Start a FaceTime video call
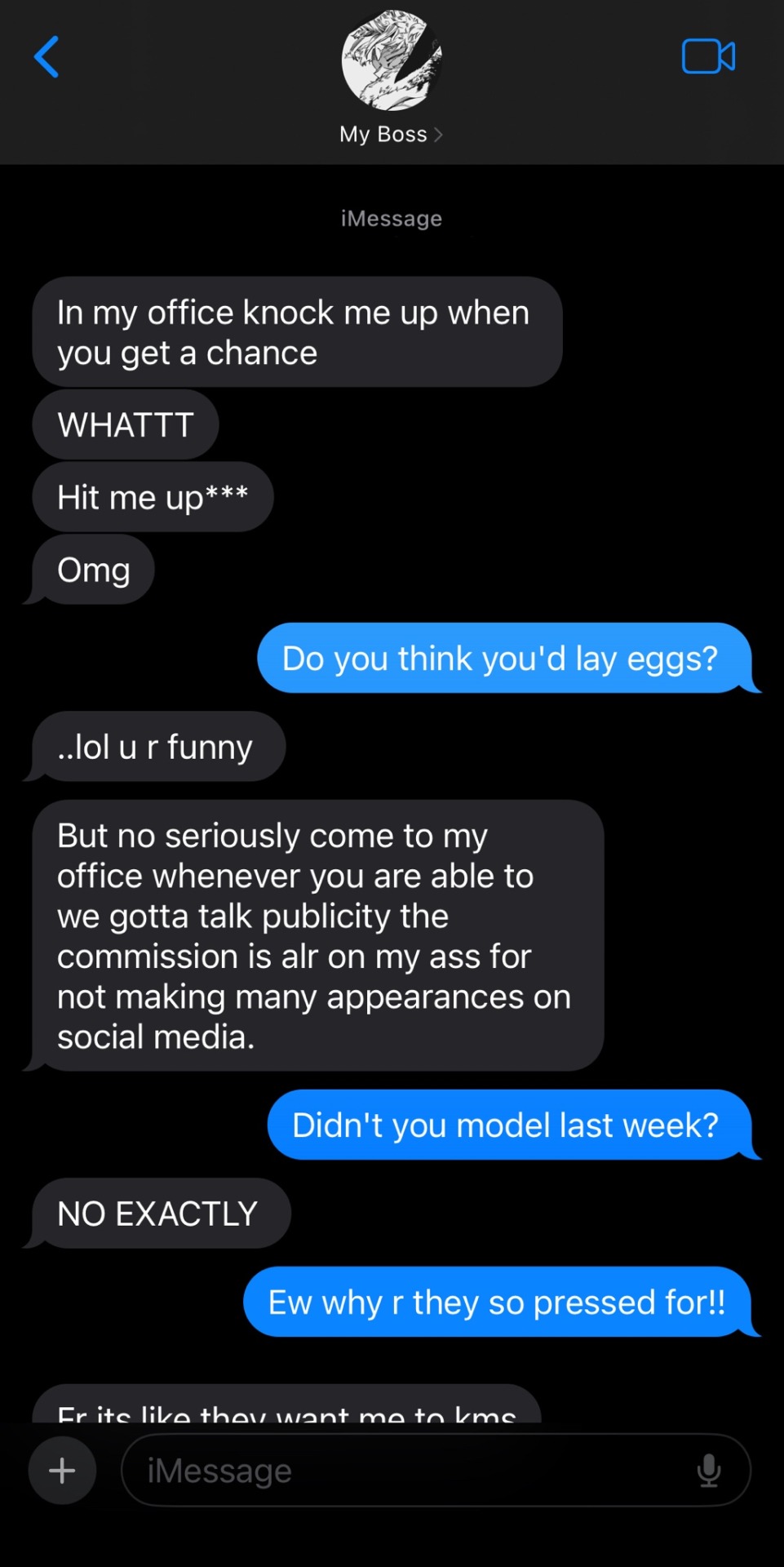Screen dimensions: 784x1567 [x=707, y=57]
